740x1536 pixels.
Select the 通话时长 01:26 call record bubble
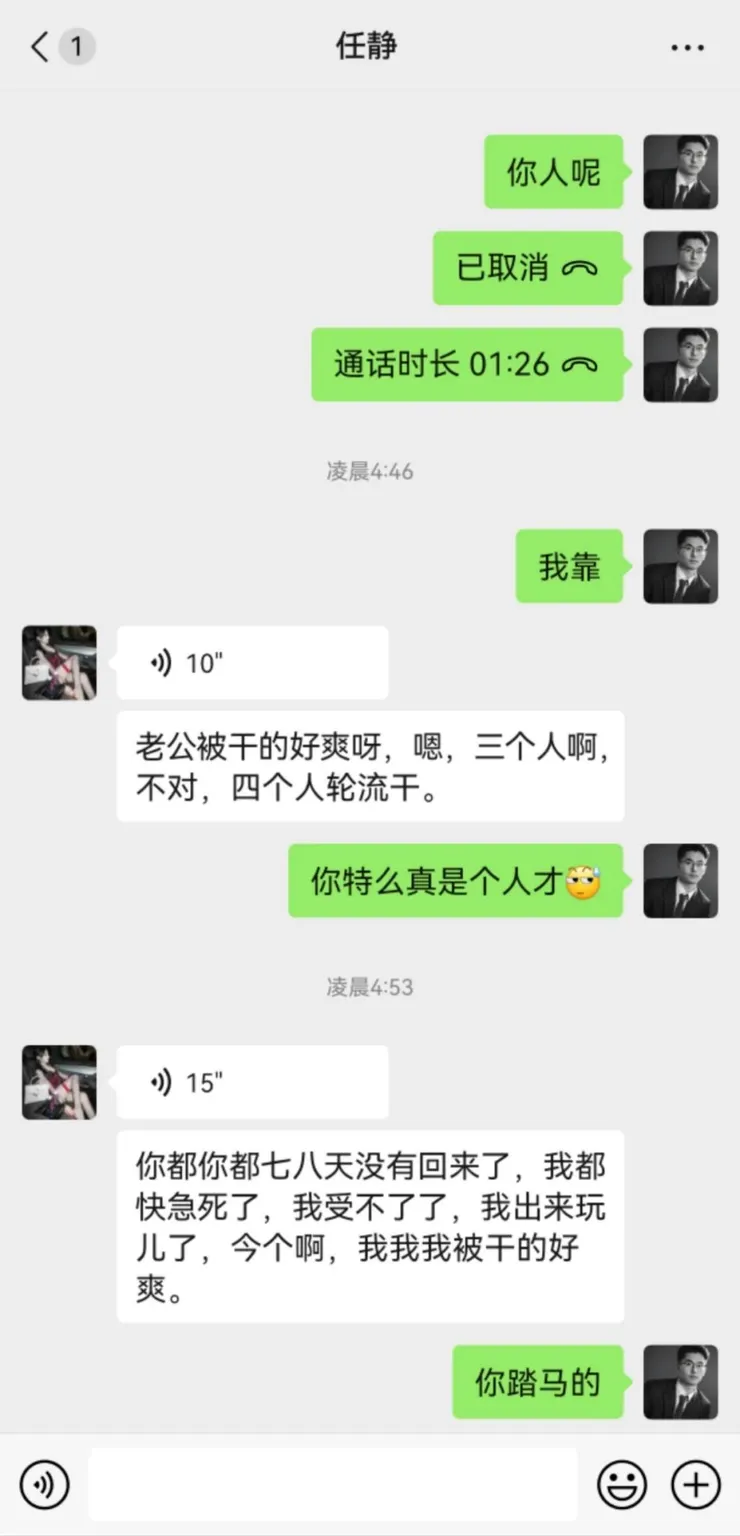click(466, 365)
